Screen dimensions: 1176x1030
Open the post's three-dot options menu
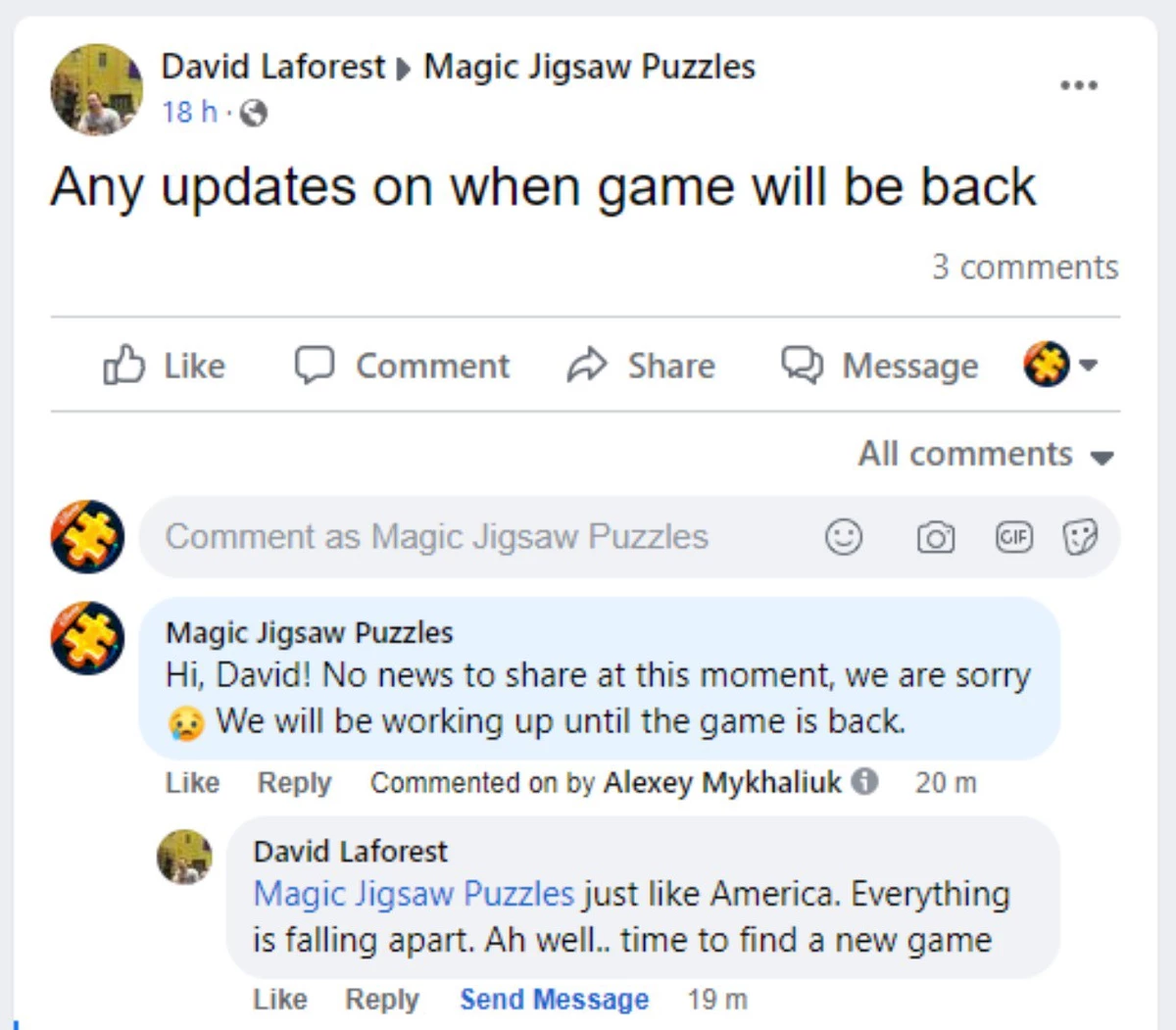point(1078,85)
